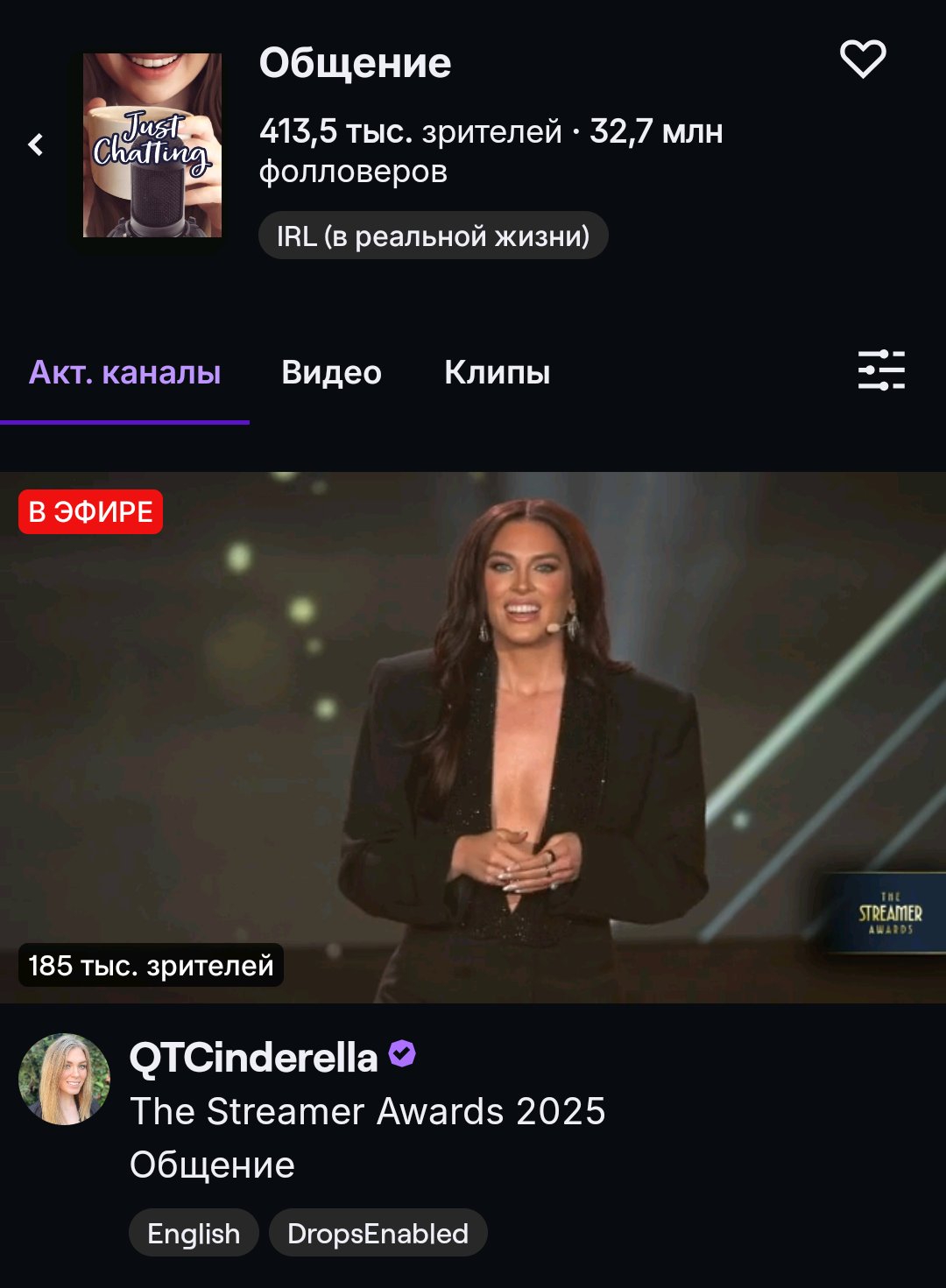Filter by the English tag
Viewport: 946px width, 1288px height.
coord(194,1233)
